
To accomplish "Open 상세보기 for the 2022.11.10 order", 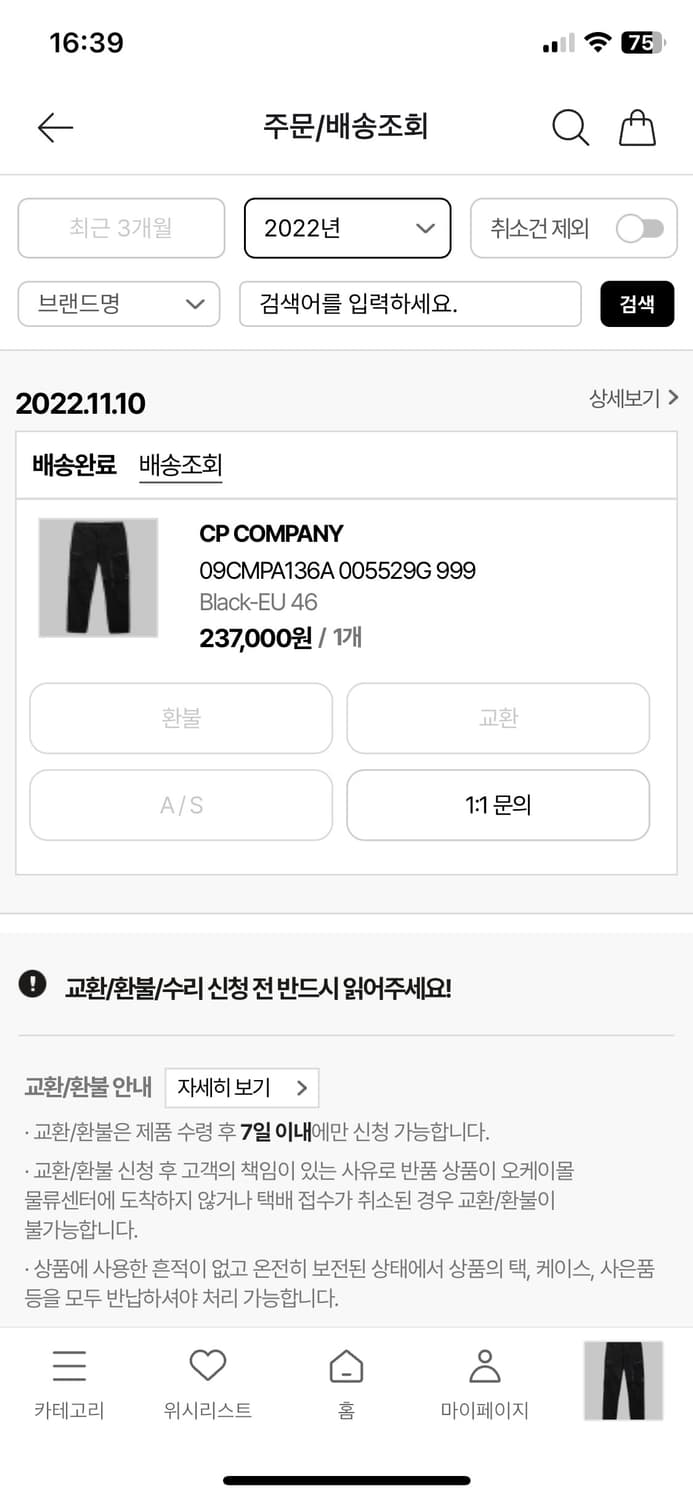I will pos(633,398).
